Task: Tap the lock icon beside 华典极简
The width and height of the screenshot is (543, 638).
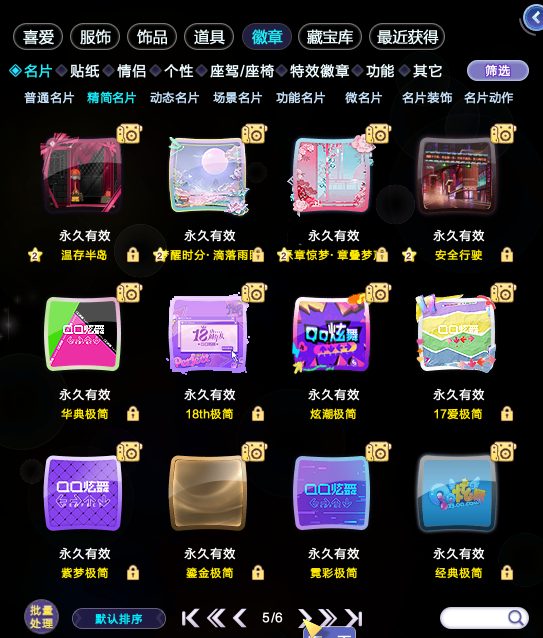Action: pyautogui.click(x=133, y=413)
